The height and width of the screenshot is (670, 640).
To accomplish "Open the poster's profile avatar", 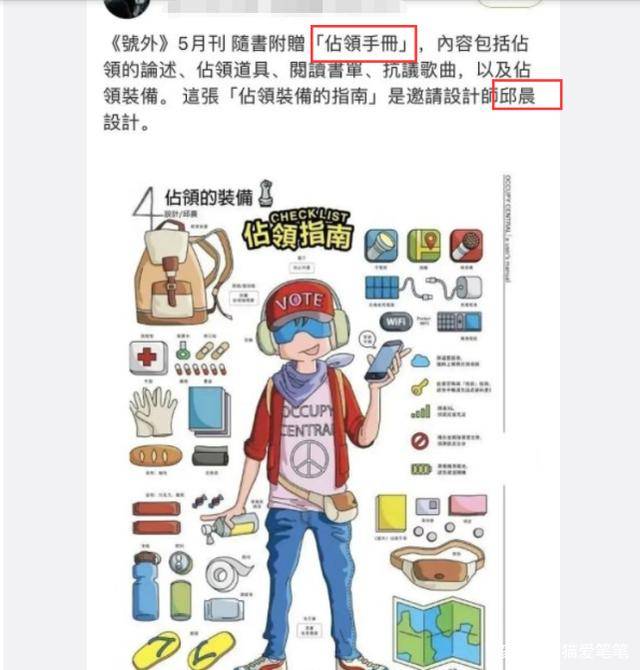I will [126, 6].
